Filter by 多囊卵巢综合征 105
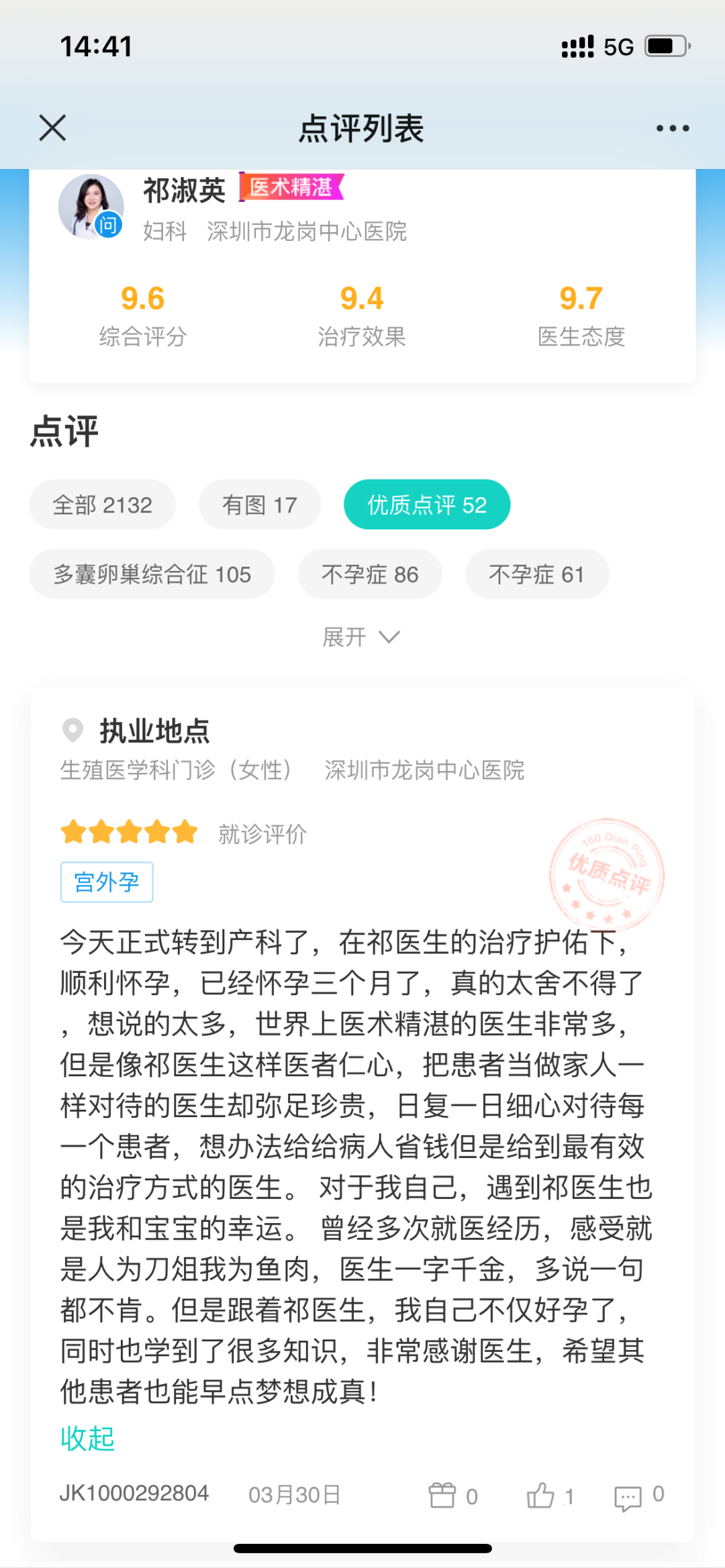Screen dimensions: 725x1568 (x=152, y=574)
